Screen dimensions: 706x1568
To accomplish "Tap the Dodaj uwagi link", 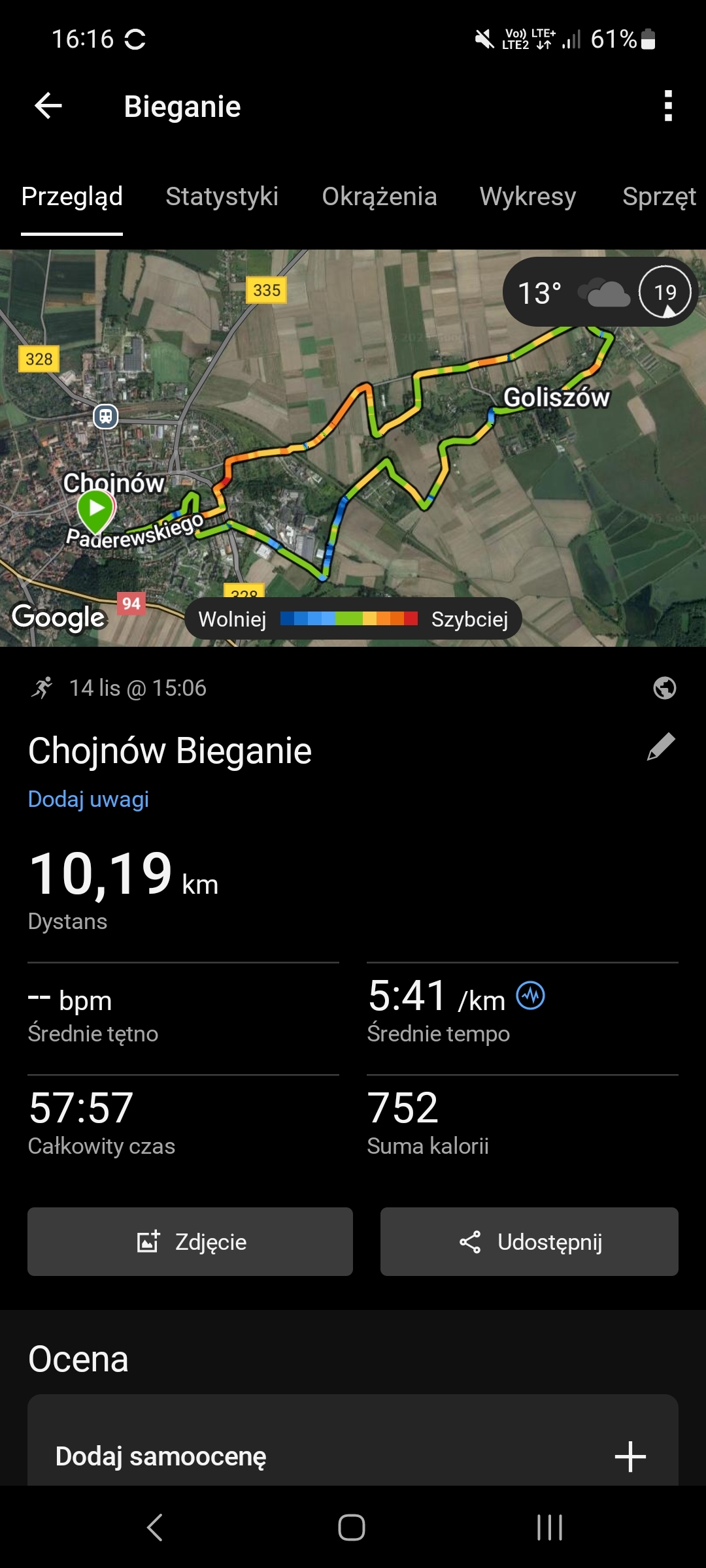I will pos(88,799).
